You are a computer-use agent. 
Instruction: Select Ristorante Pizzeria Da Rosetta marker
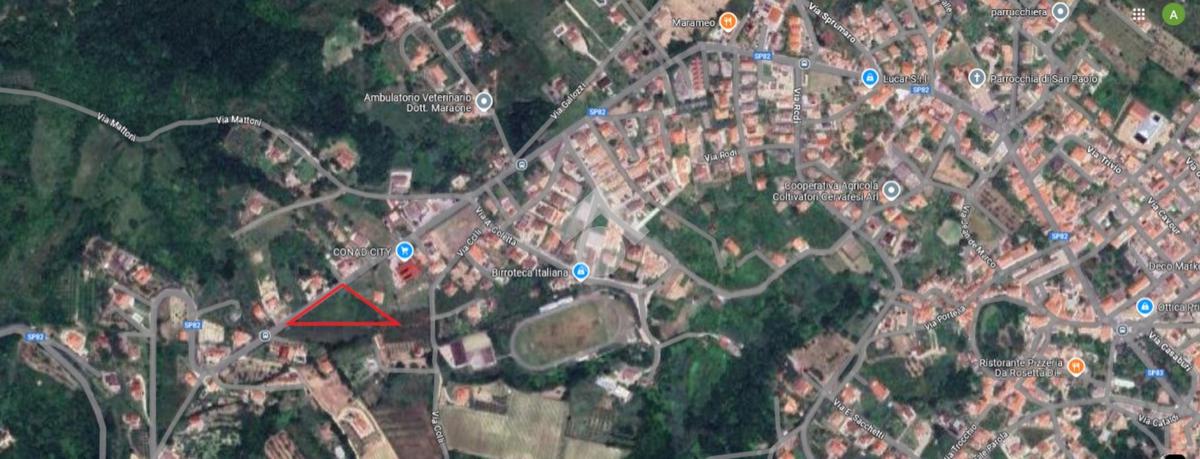[x=1076, y=366]
